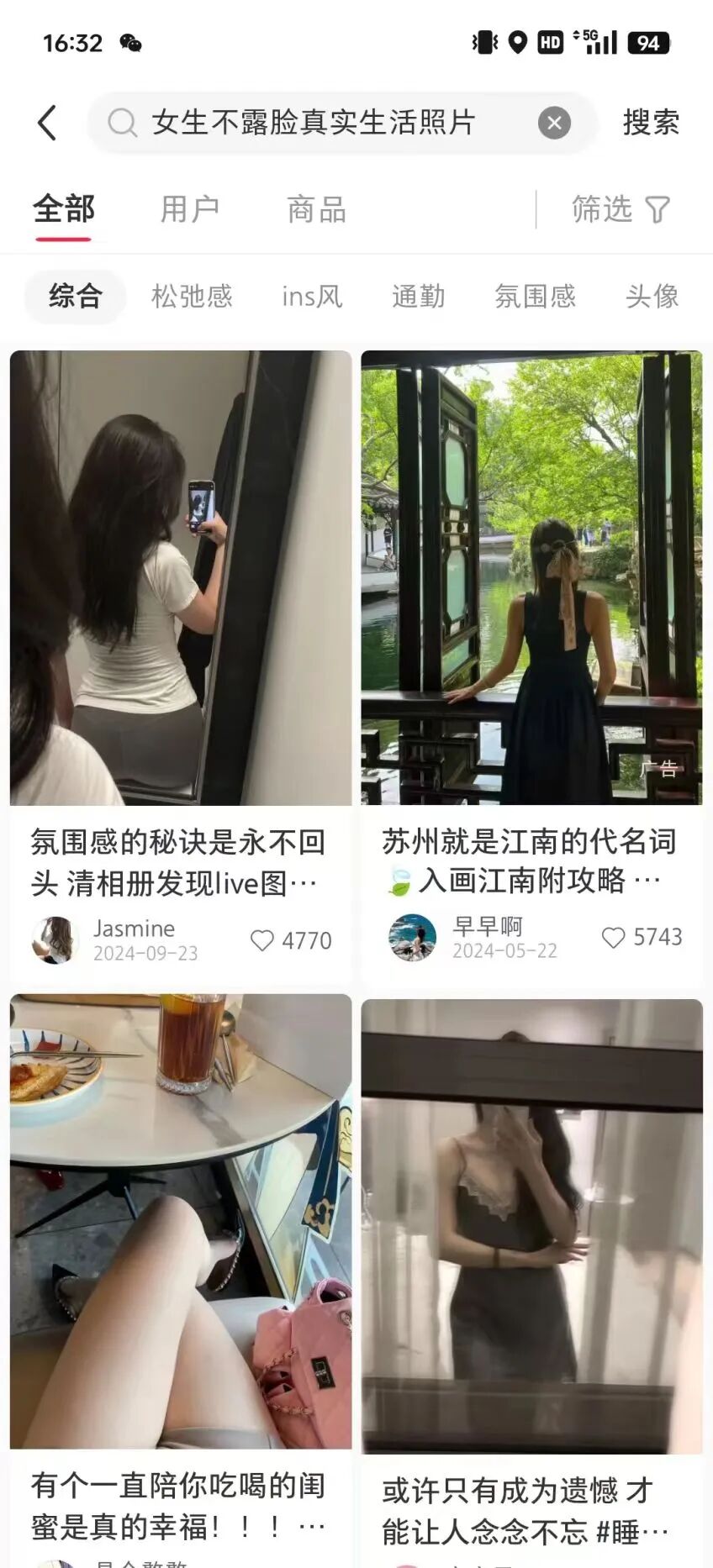Switch to the 商品 tab
Screen dimensions: 713x1568
click(x=315, y=209)
